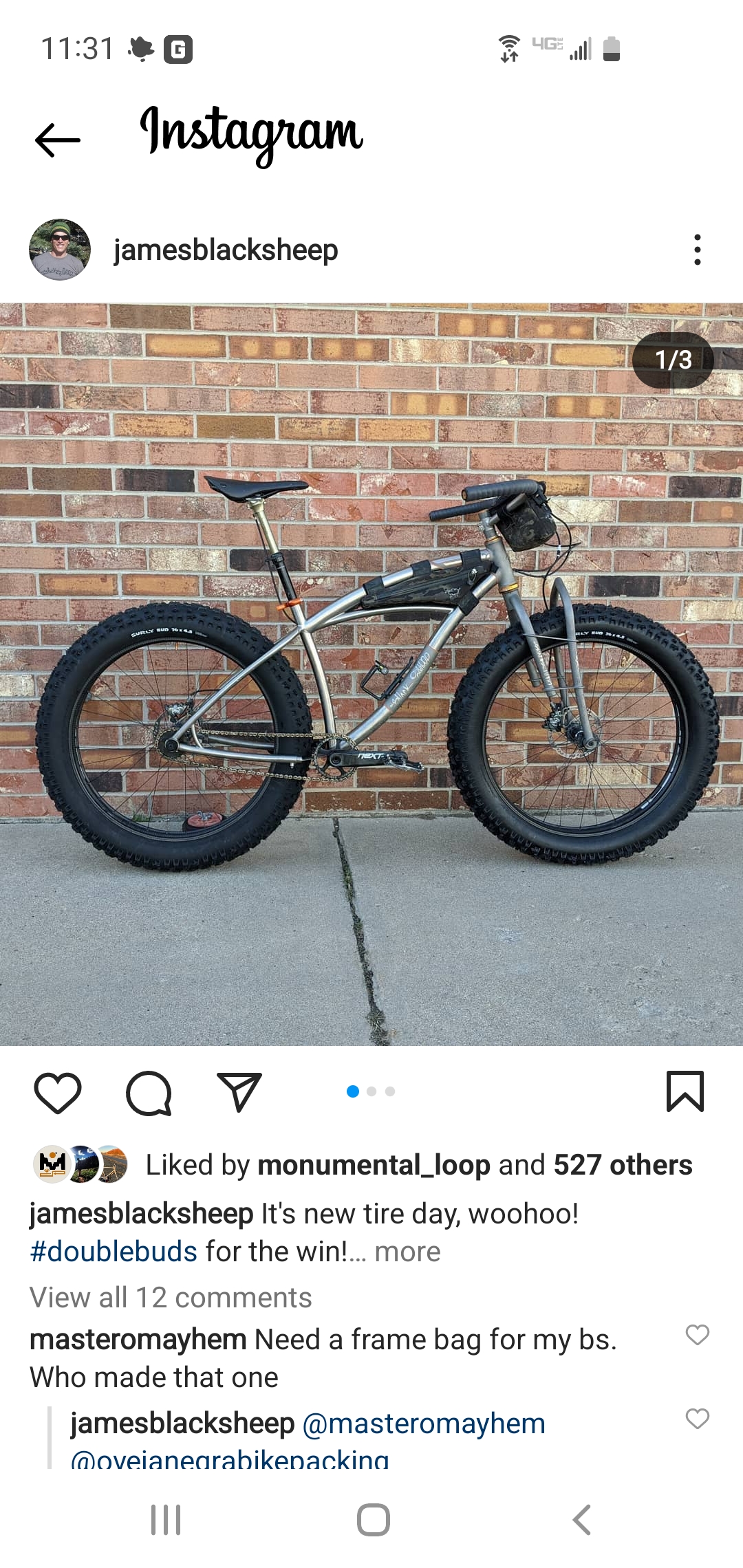This screenshot has height=1568, width=743.
Task: Like masteromayhem's comment
Action: pos(697,1335)
